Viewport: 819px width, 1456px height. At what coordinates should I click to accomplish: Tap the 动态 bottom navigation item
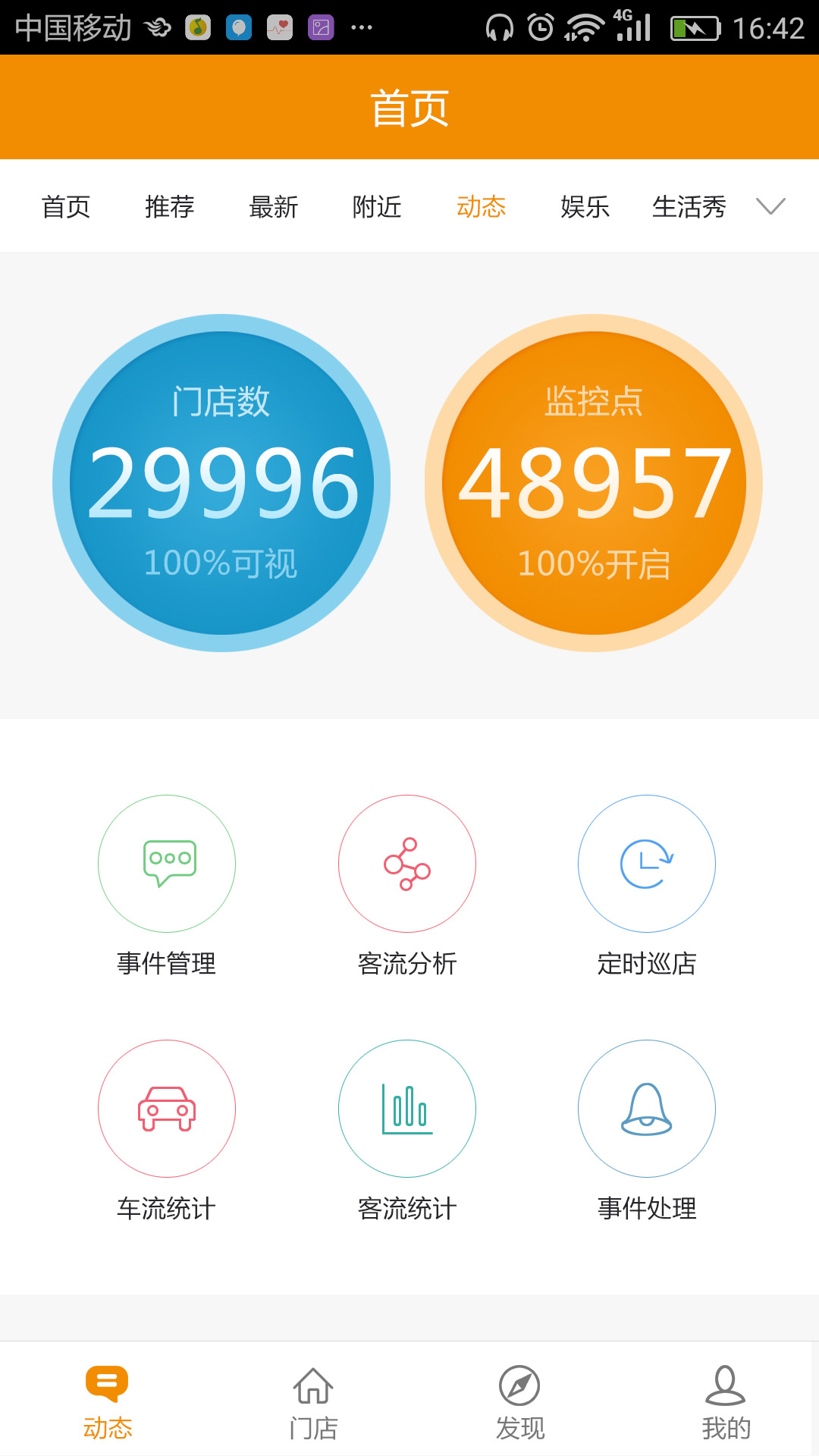point(107,1403)
